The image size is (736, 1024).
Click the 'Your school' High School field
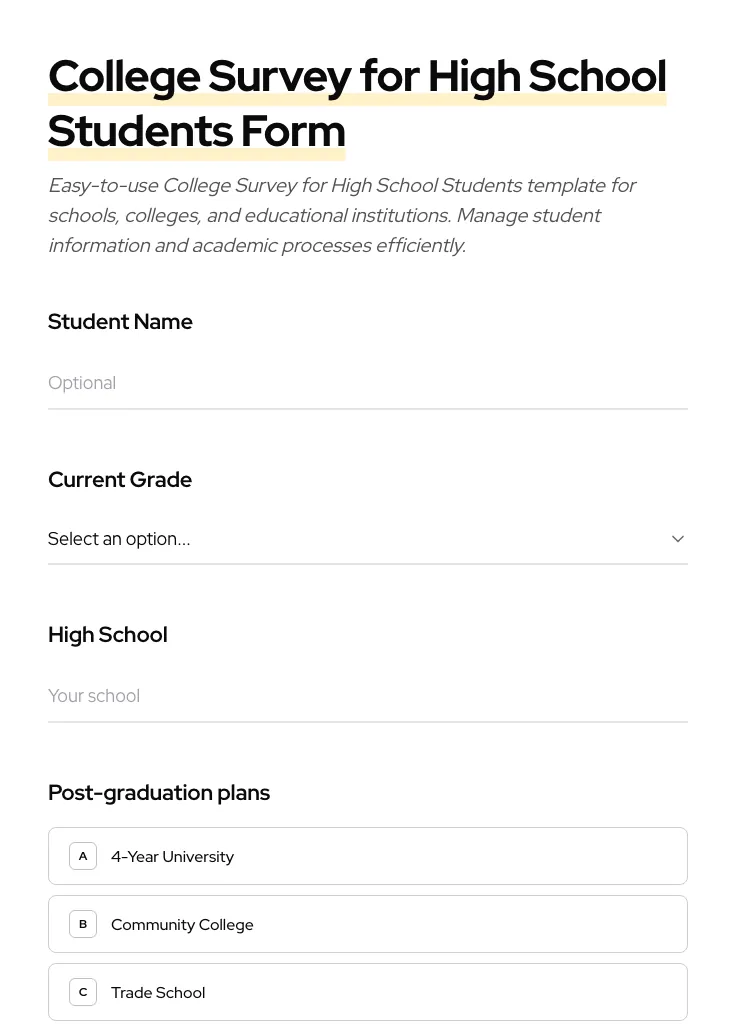368,696
